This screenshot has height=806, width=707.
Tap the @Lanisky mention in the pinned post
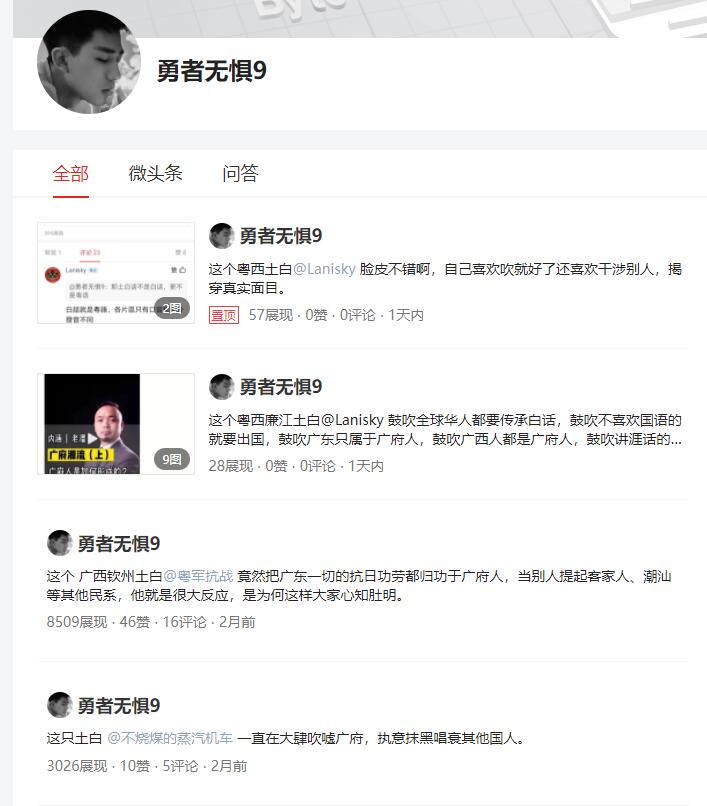click(x=324, y=269)
